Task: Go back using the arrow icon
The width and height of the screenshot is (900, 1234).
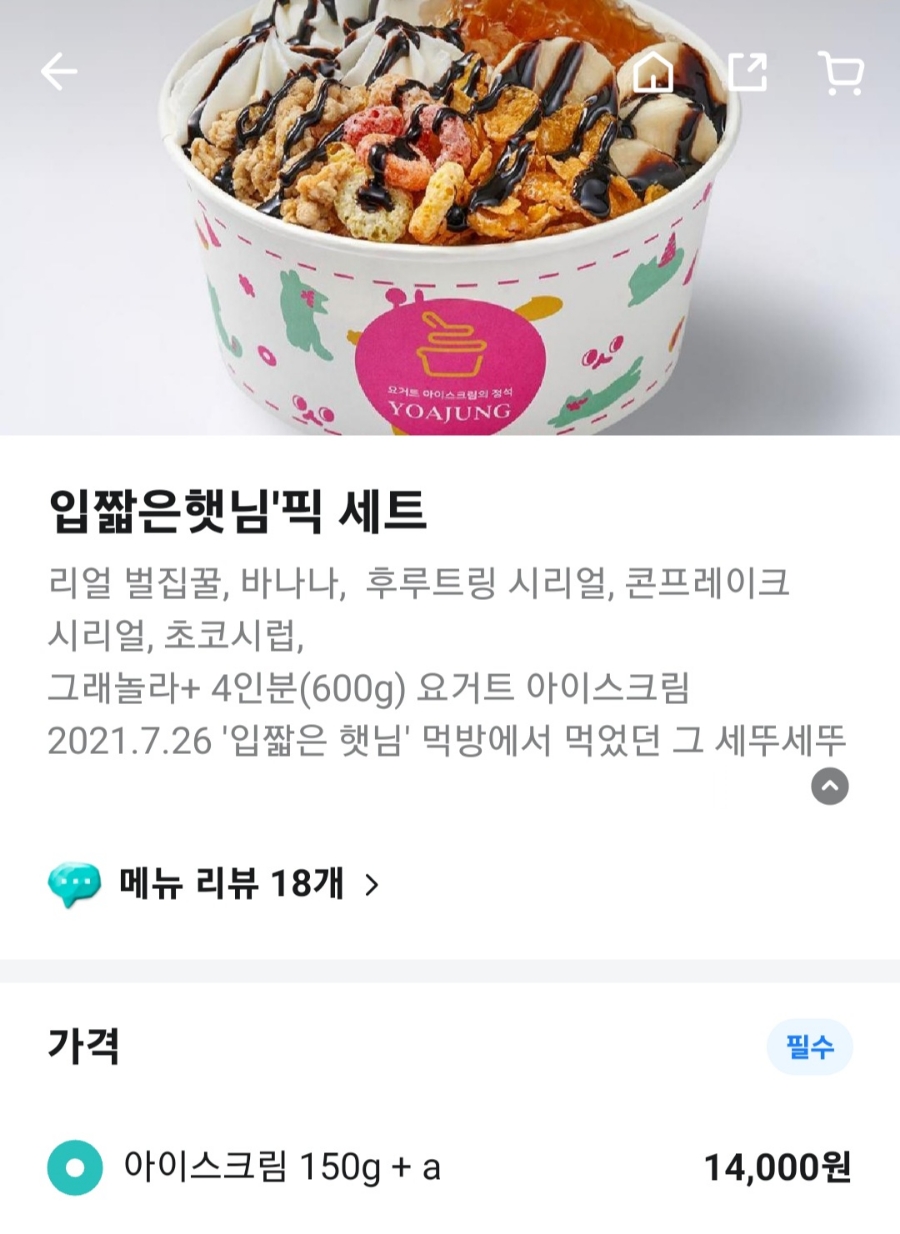Action: (59, 72)
